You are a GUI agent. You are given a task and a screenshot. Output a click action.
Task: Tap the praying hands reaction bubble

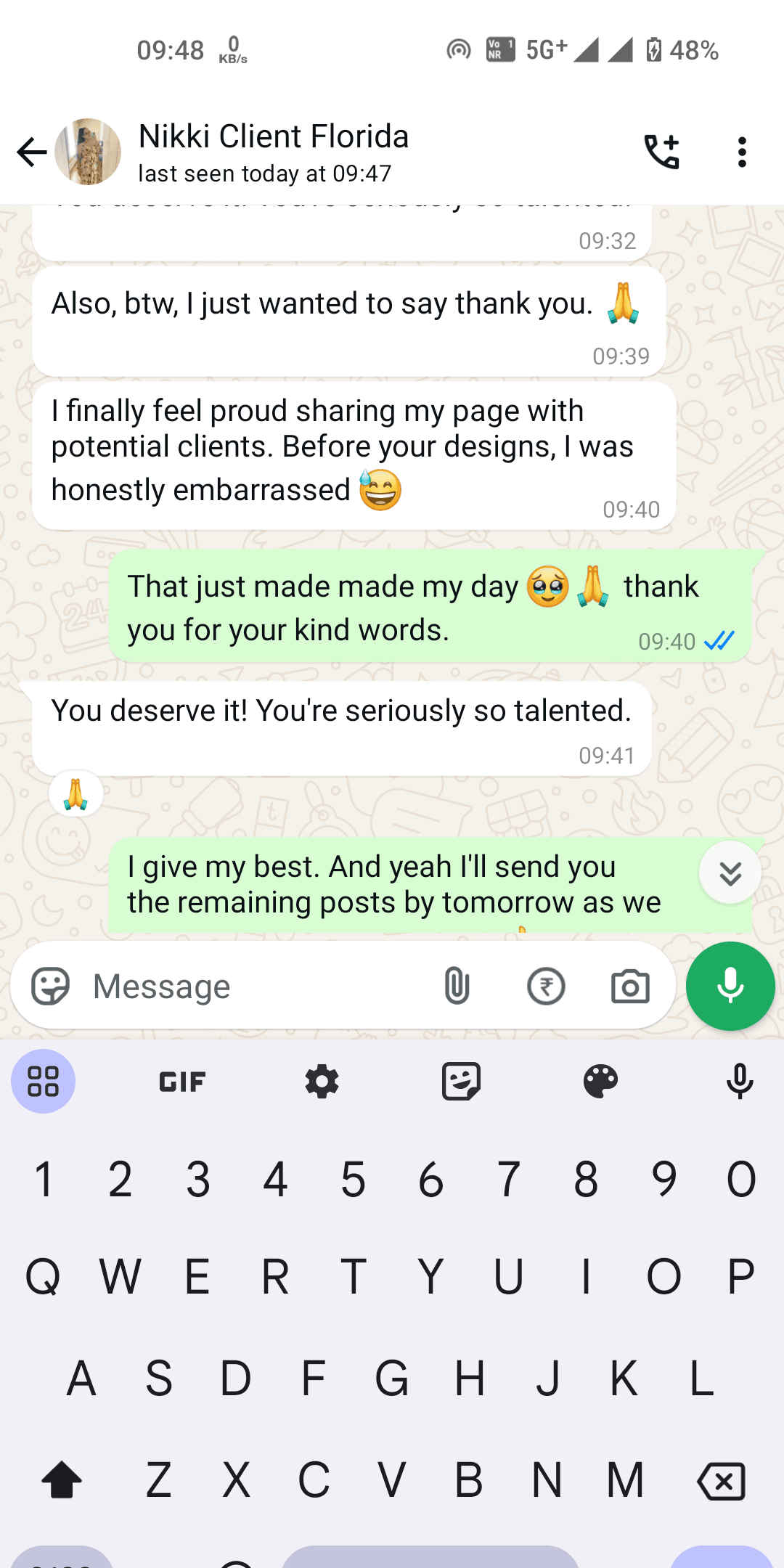[75, 793]
